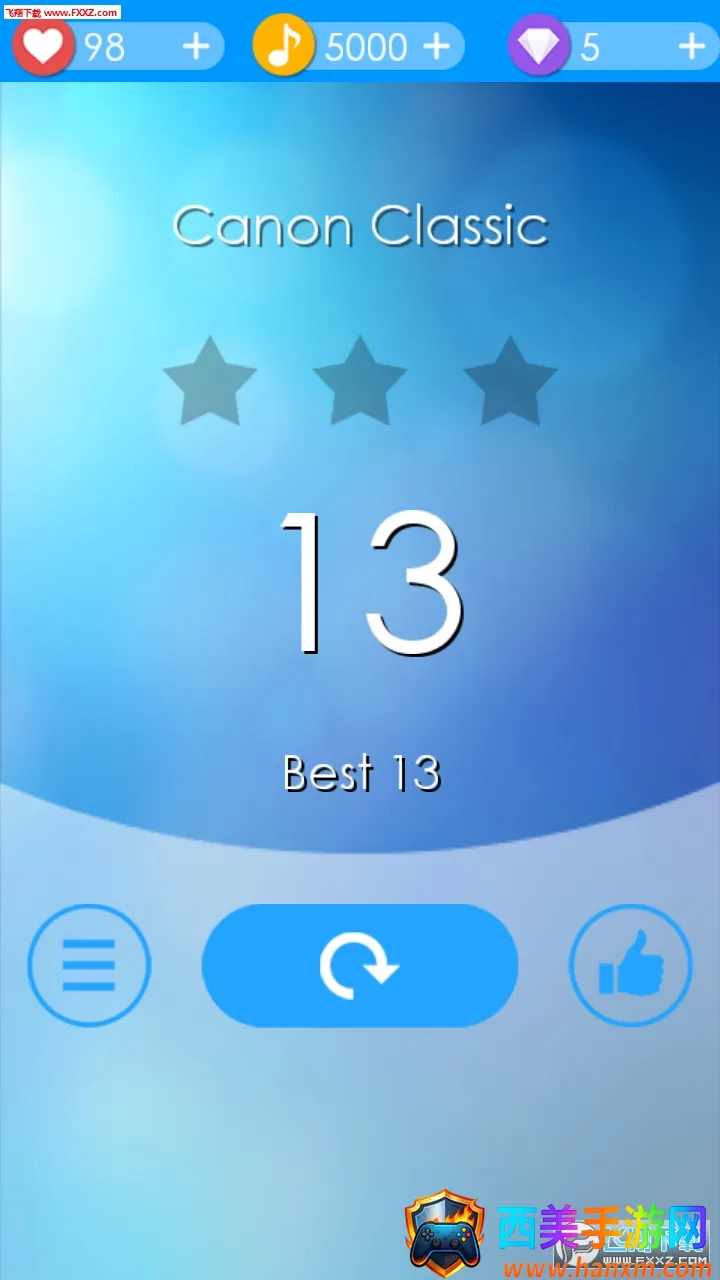Add more music note coins
This screenshot has height=1280, width=720.
coord(436,47)
